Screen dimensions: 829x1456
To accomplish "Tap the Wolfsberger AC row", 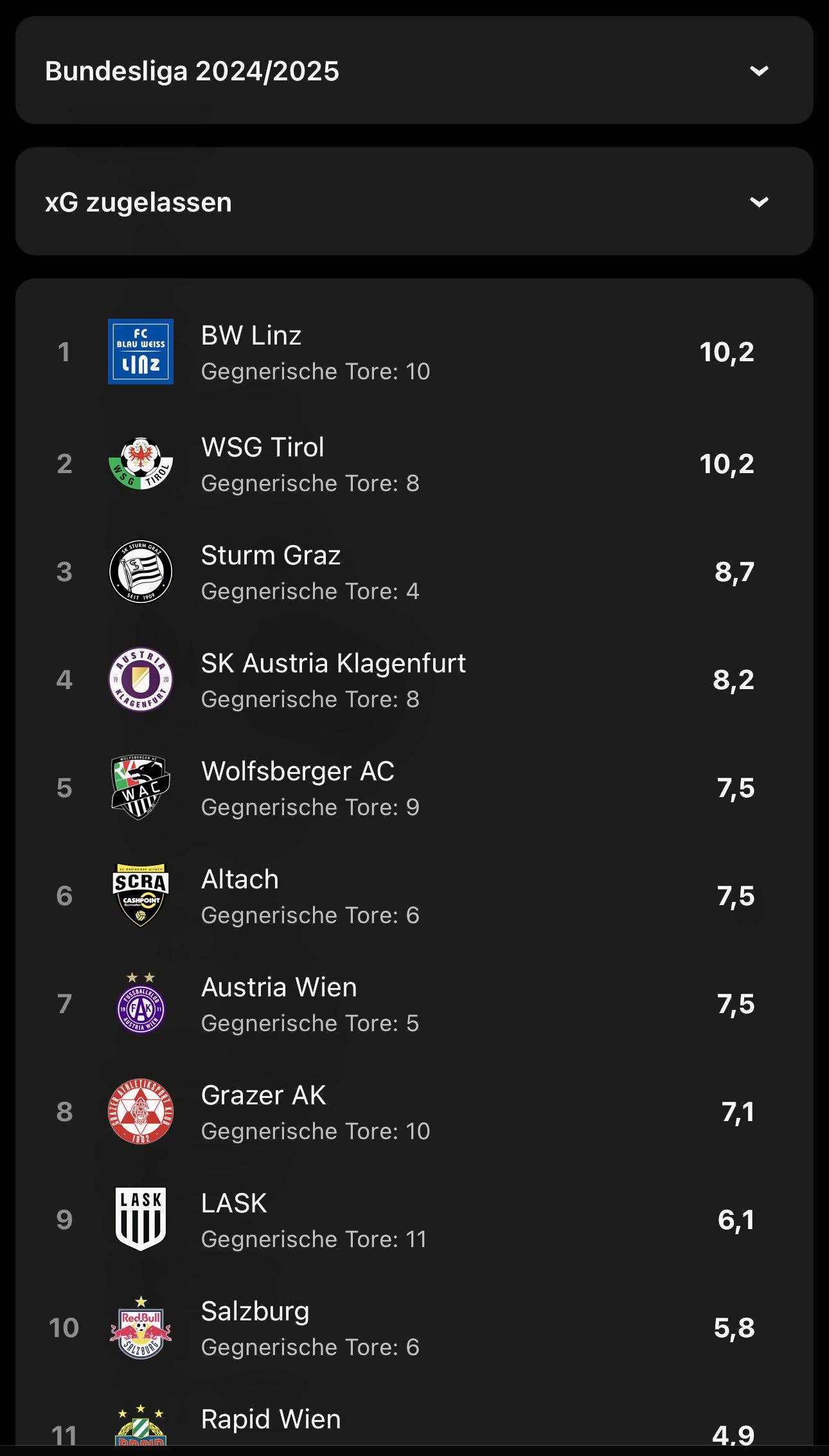I will [x=415, y=787].
